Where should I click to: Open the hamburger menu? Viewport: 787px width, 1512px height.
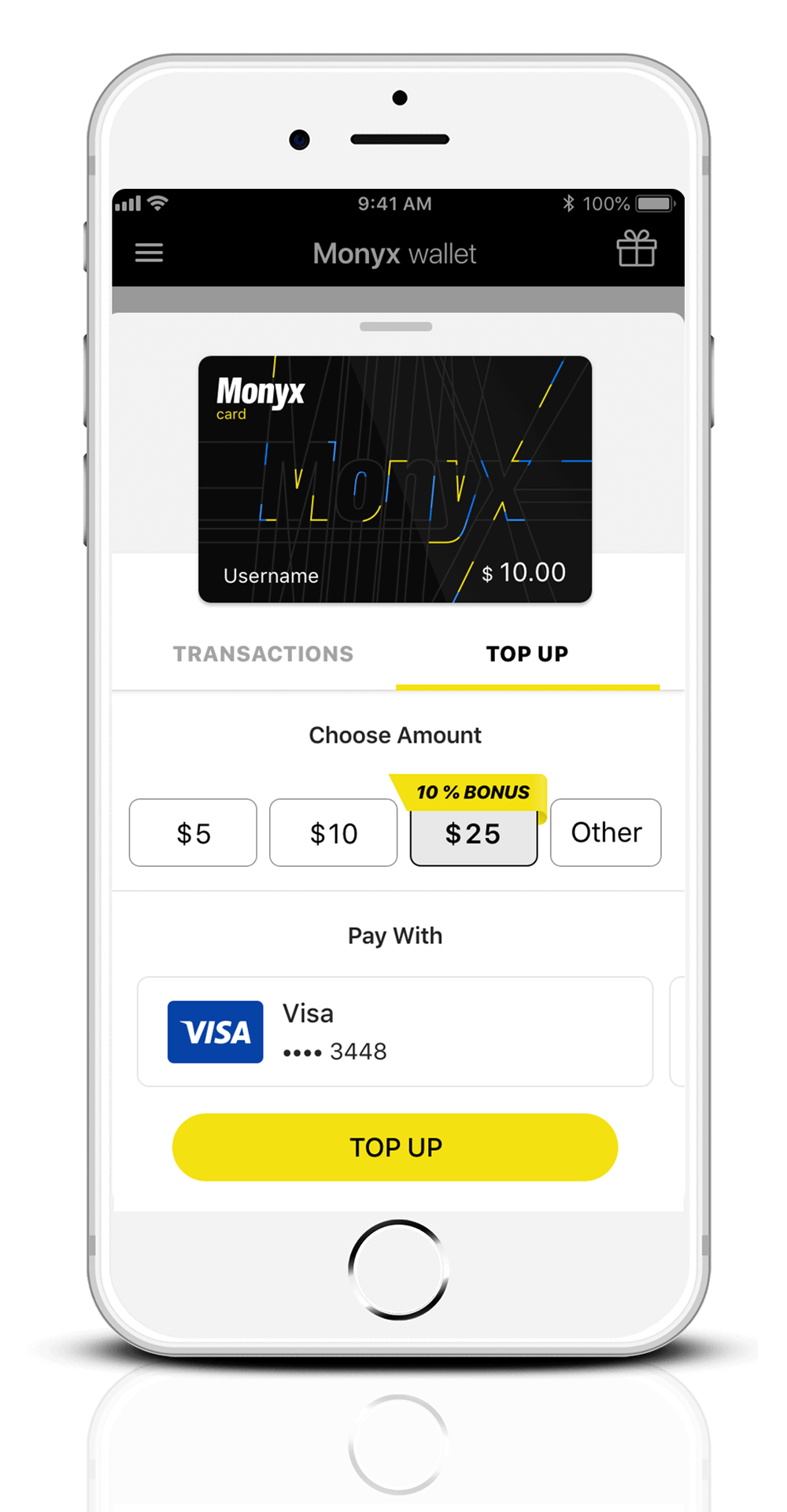click(x=149, y=253)
